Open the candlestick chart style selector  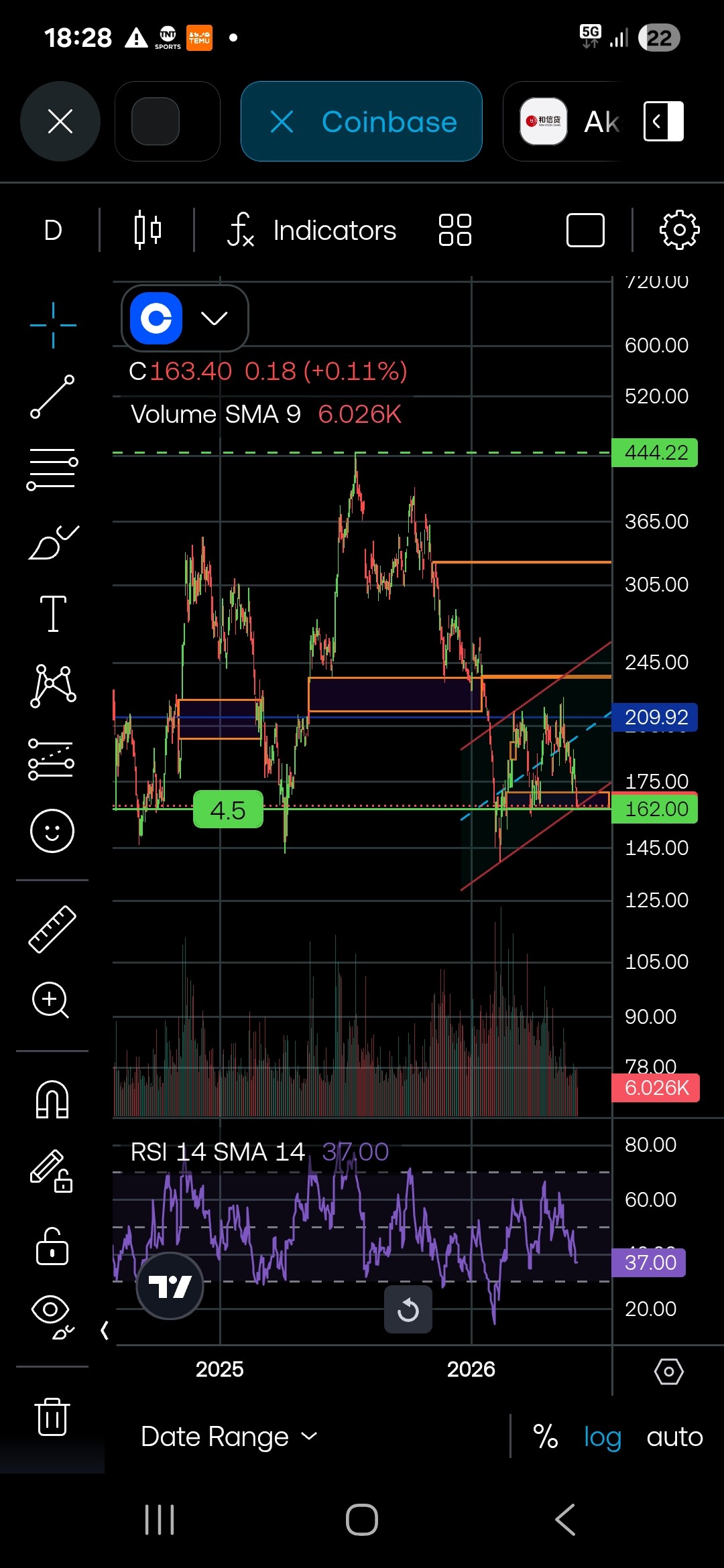(147, 230)
